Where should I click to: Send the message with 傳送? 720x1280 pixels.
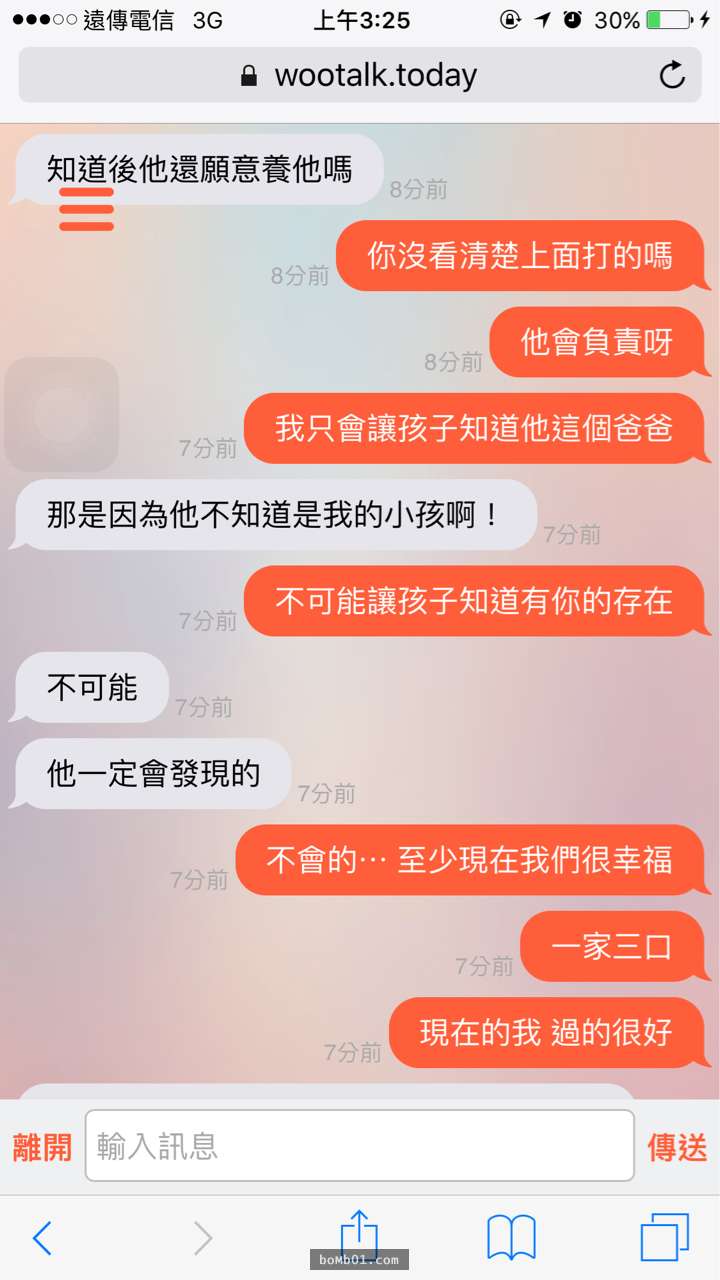[677, 1147]
